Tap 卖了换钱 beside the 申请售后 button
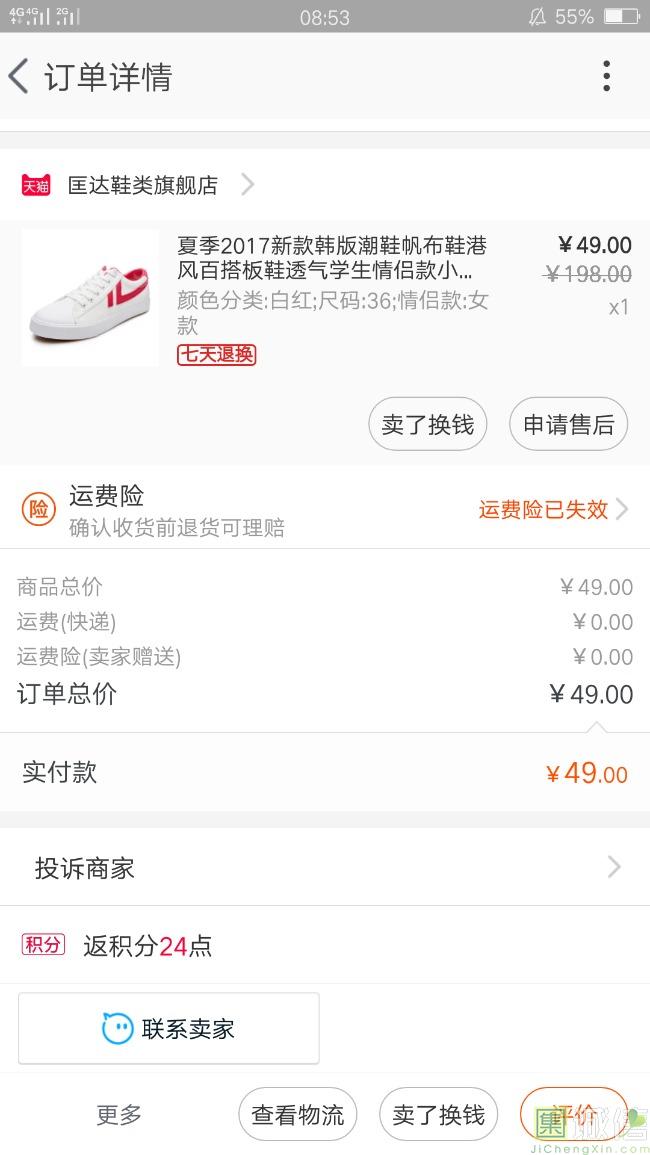Viewport: 650px width, 1155px height. (428, 424)
